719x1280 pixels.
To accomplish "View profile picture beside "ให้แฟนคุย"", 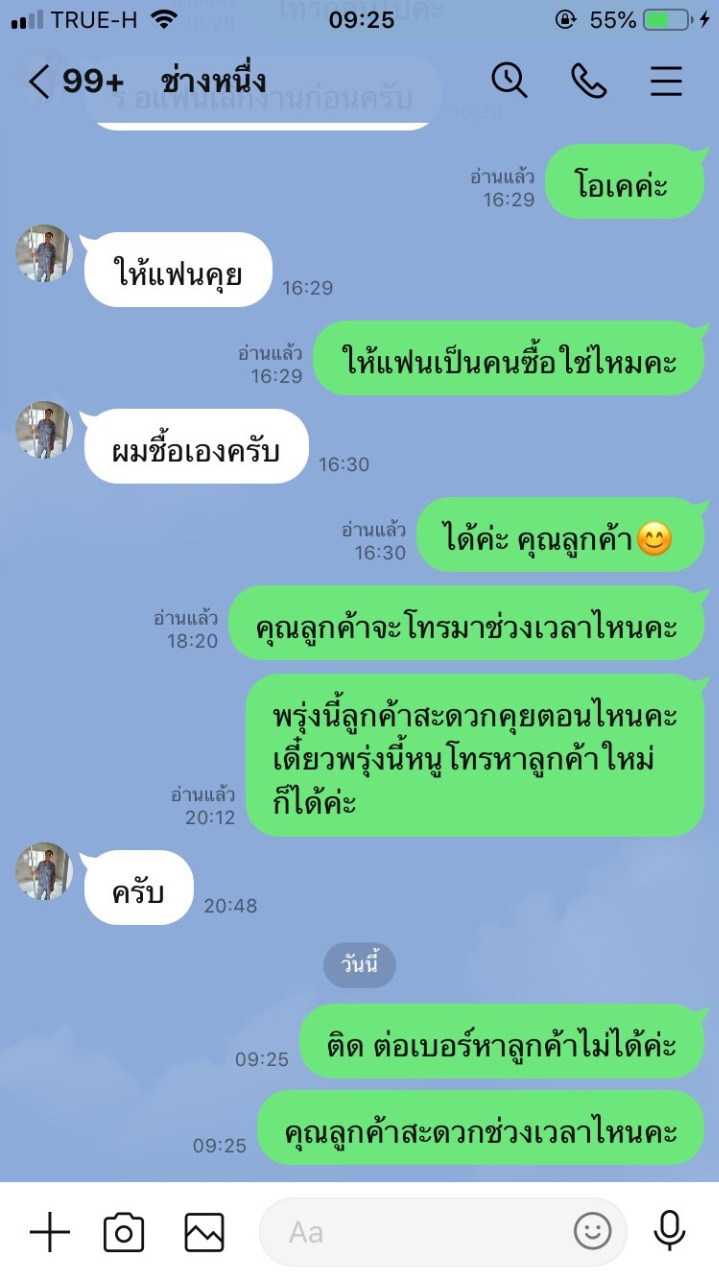I will tap(44, 254).
